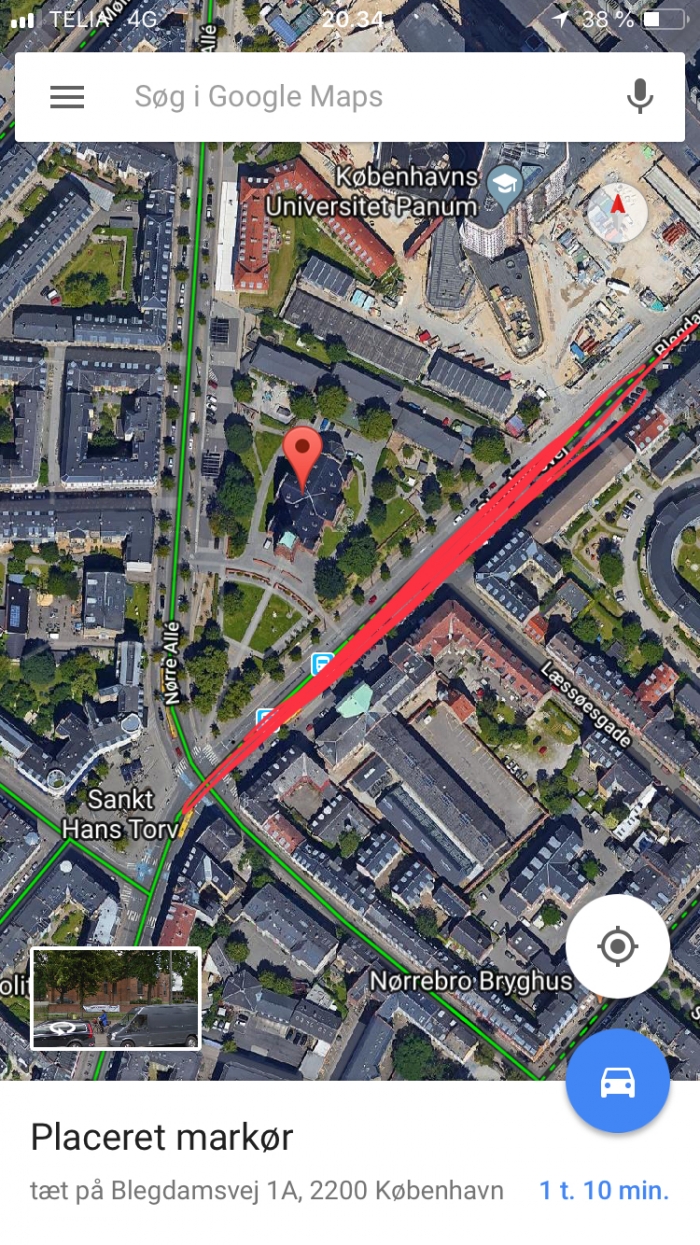The height and width of the screenshot is (1245, 700).
Task: Select the Københavns Universitet Panum place marker
Action: (505, 187)
